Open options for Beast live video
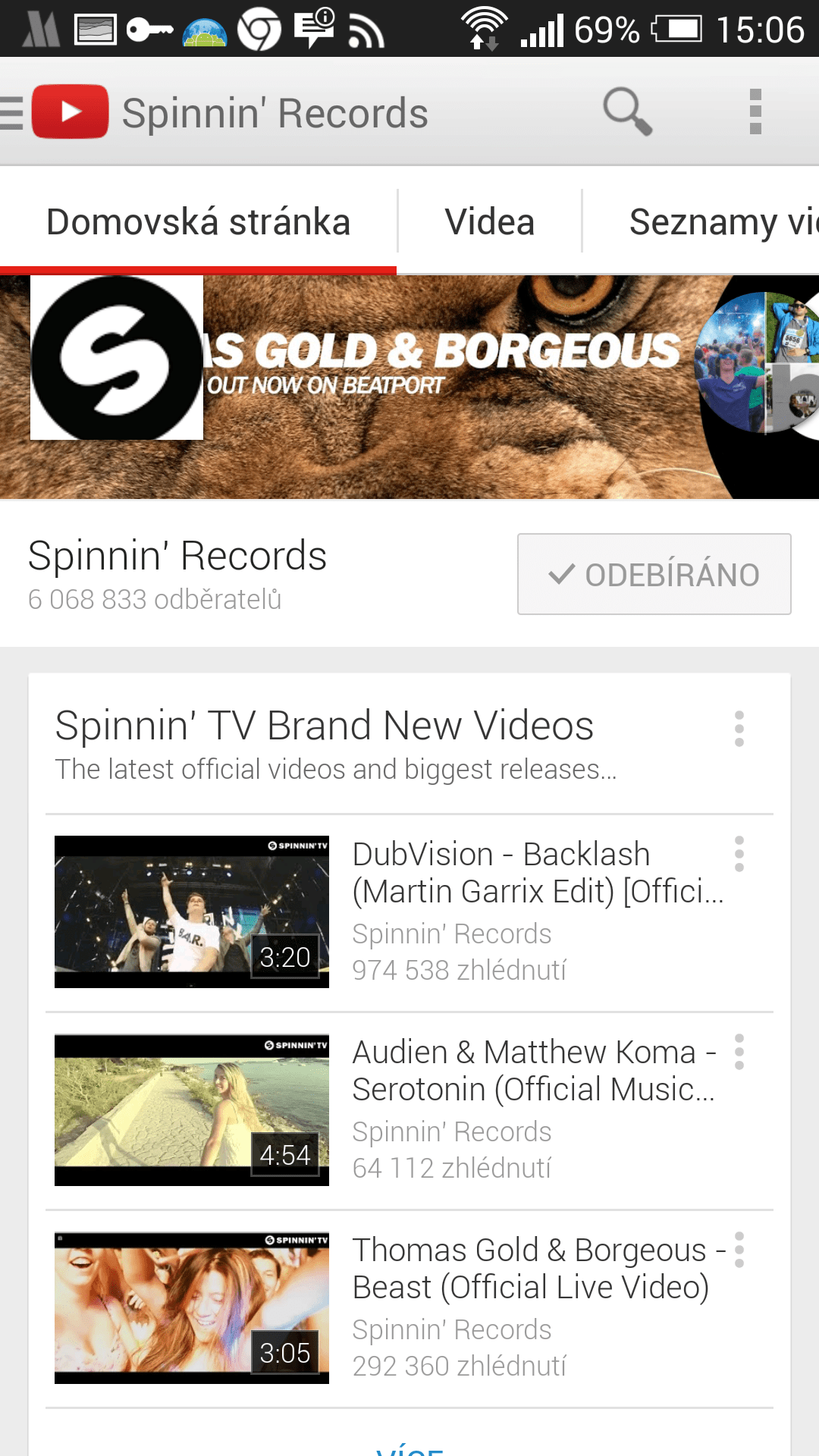Image resolution: width=819 pixels, height=1456 pixels. 739,1250
